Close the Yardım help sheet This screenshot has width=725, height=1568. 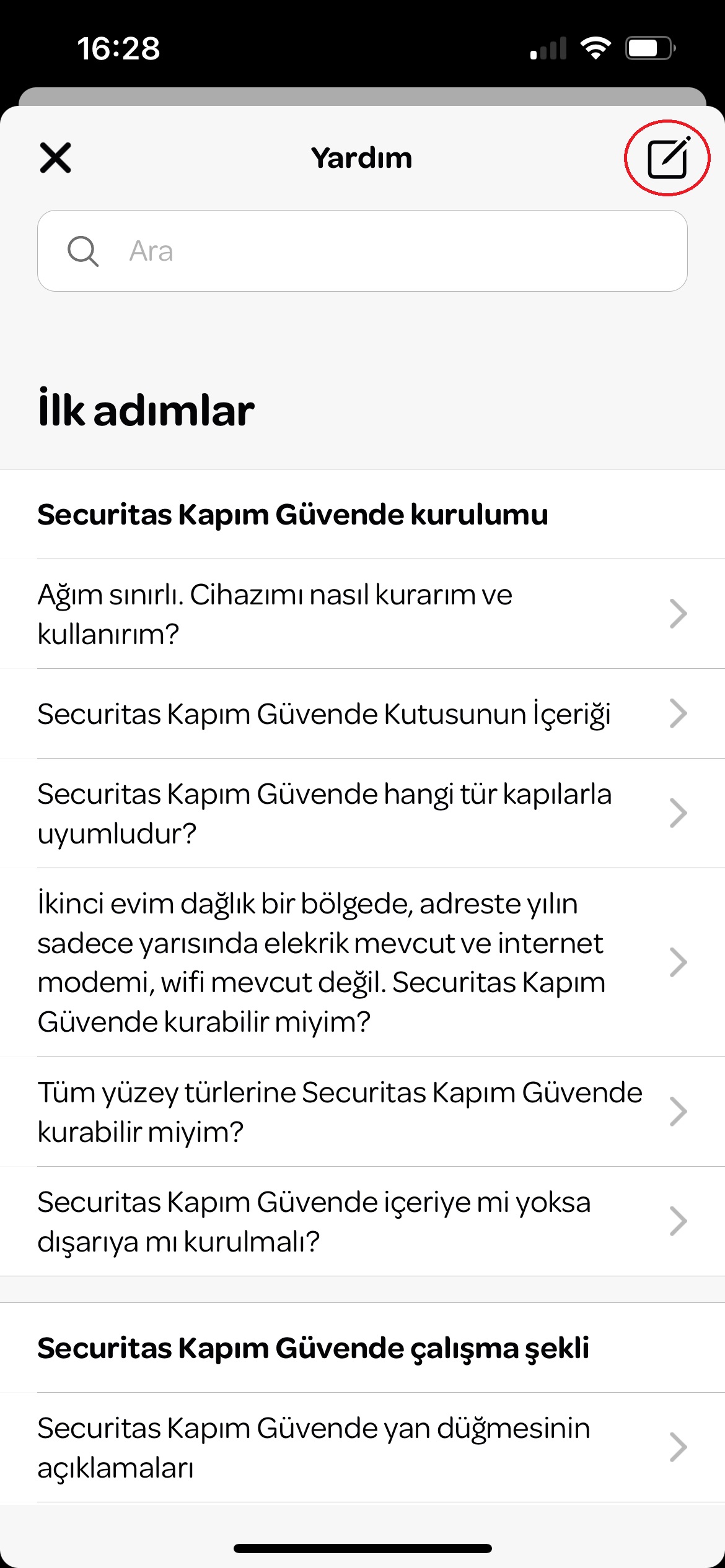[x=56, y=157]
